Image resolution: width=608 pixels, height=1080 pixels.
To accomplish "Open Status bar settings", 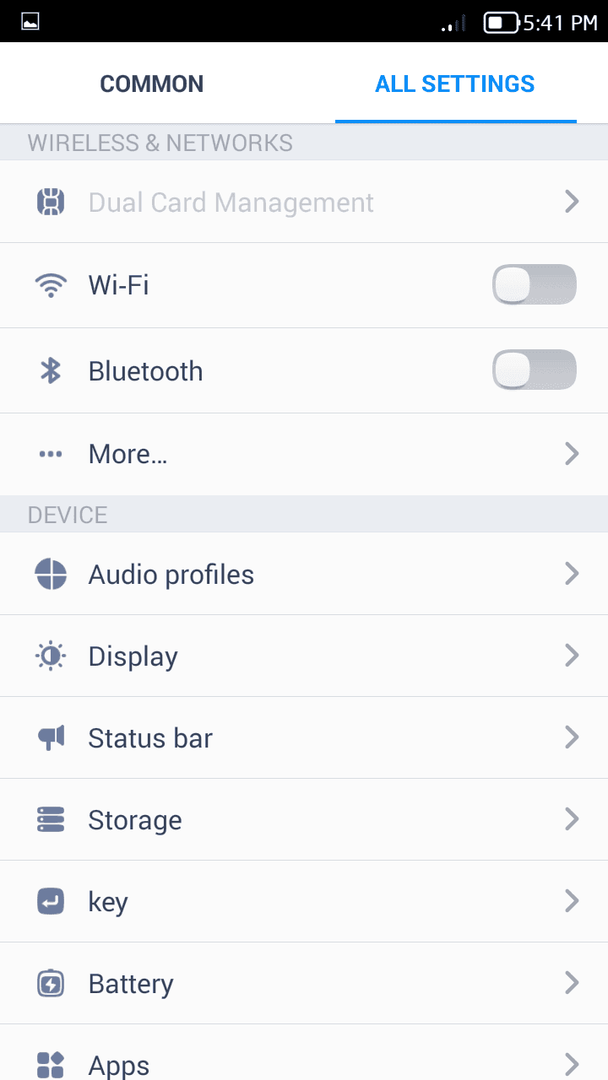I will (x=304, y=738).
